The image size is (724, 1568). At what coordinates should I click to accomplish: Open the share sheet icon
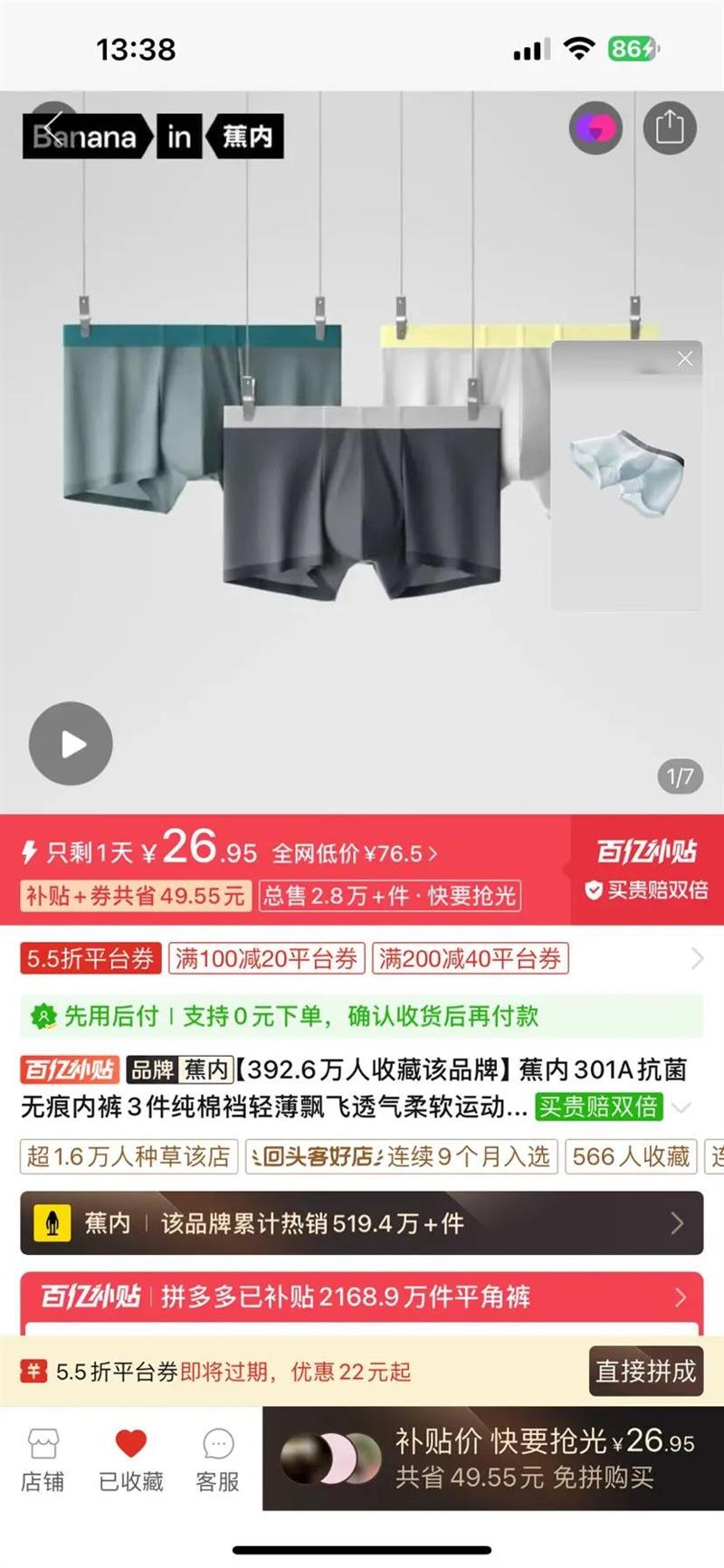670,128
